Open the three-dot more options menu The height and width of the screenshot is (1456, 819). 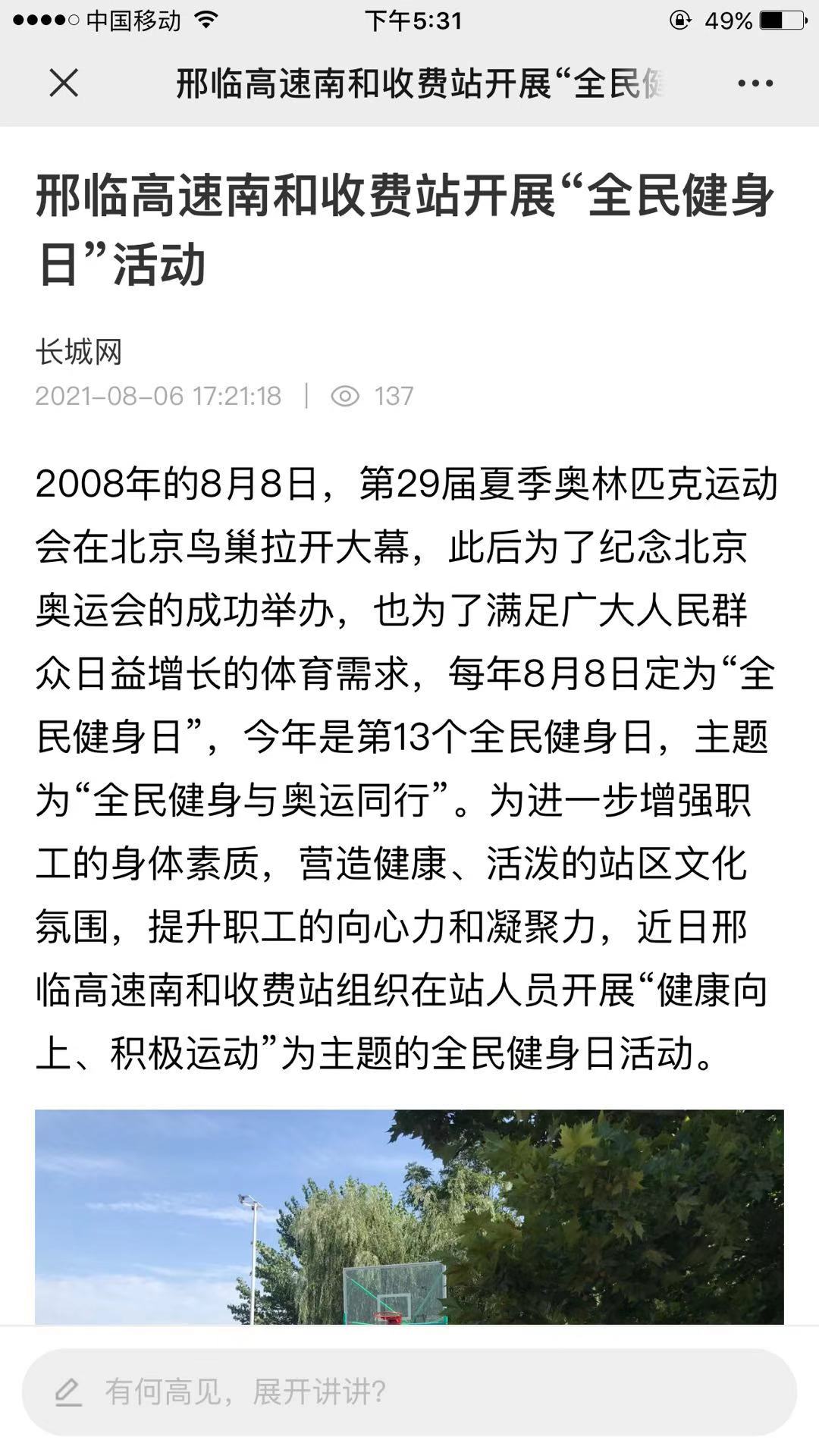click(x=755, y=83)
